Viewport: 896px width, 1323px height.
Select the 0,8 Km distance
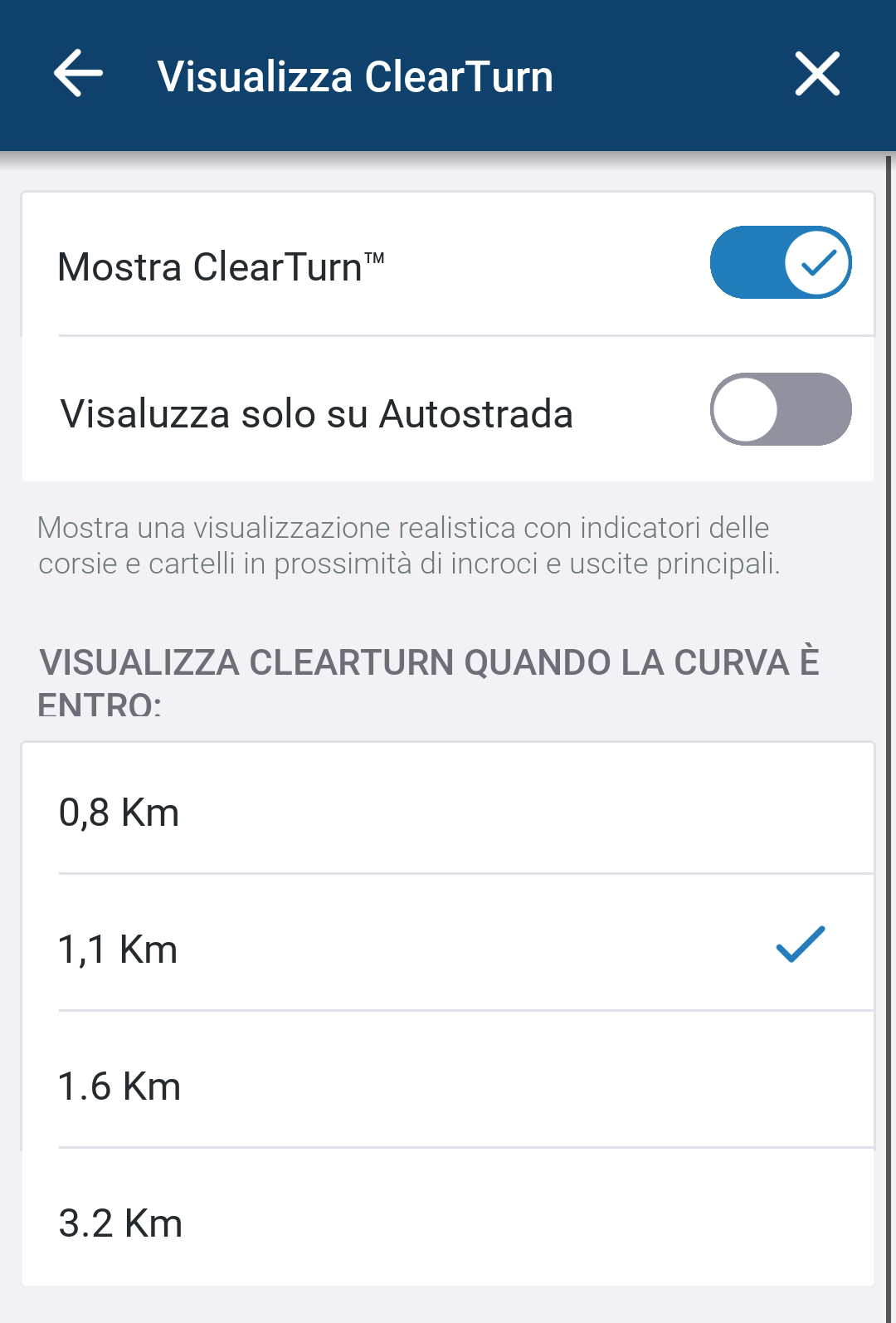(x=448, y=811)
